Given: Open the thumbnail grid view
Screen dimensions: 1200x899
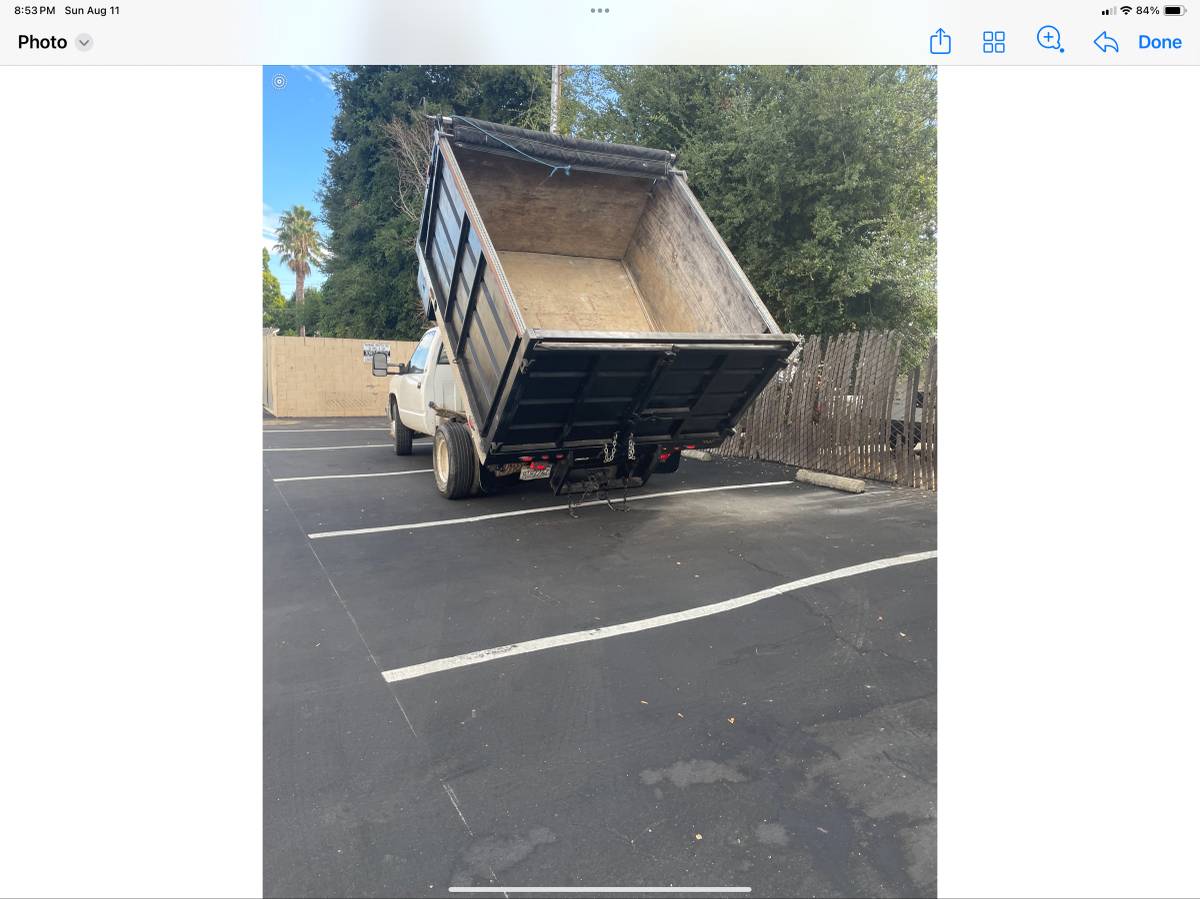Looking at the screenshot, I should pyautogui.click(x=993, y=42).
